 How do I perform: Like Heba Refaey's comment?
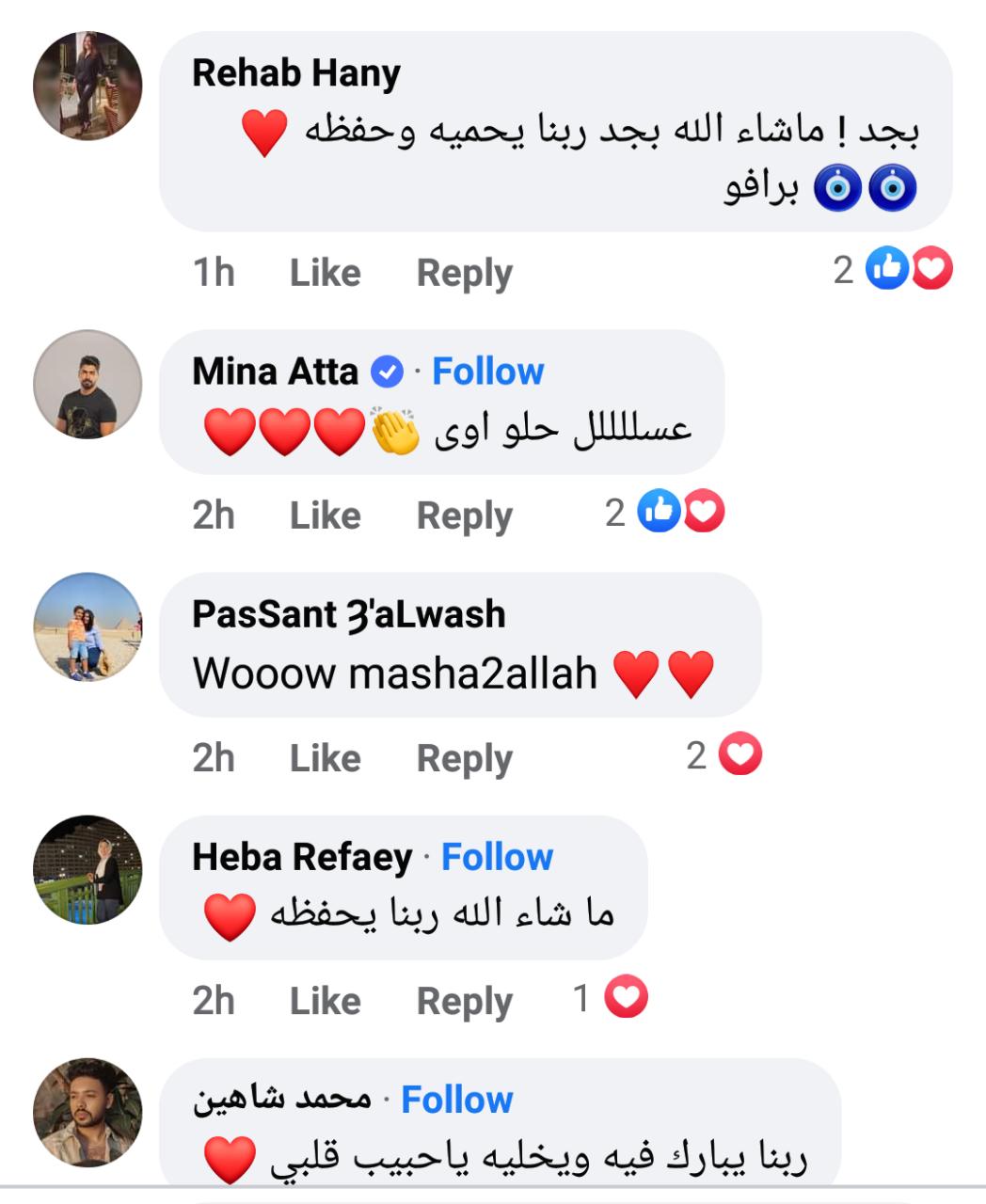click(x=325, y=1001)
